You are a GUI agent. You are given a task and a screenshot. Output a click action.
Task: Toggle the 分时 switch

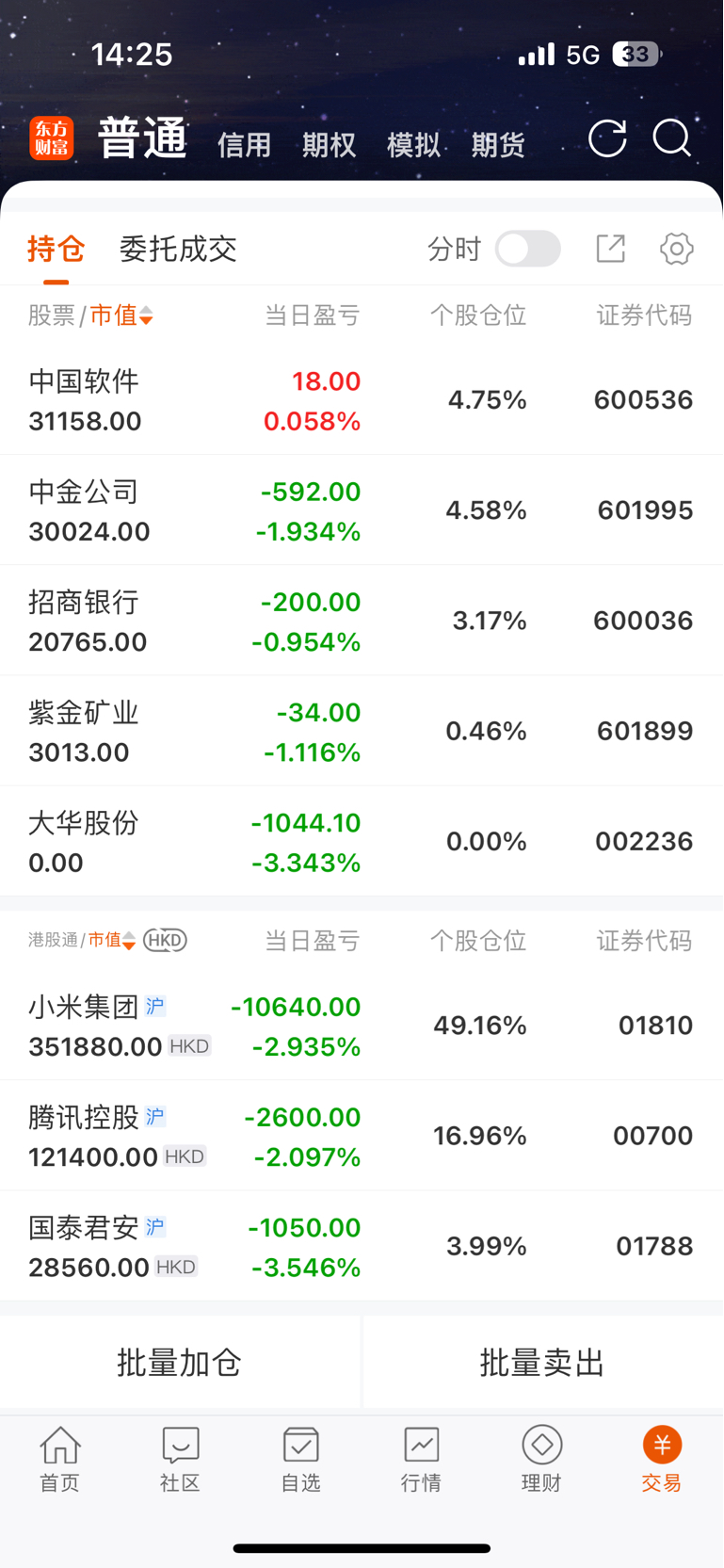pyautogui.click(x=528, y=249)
